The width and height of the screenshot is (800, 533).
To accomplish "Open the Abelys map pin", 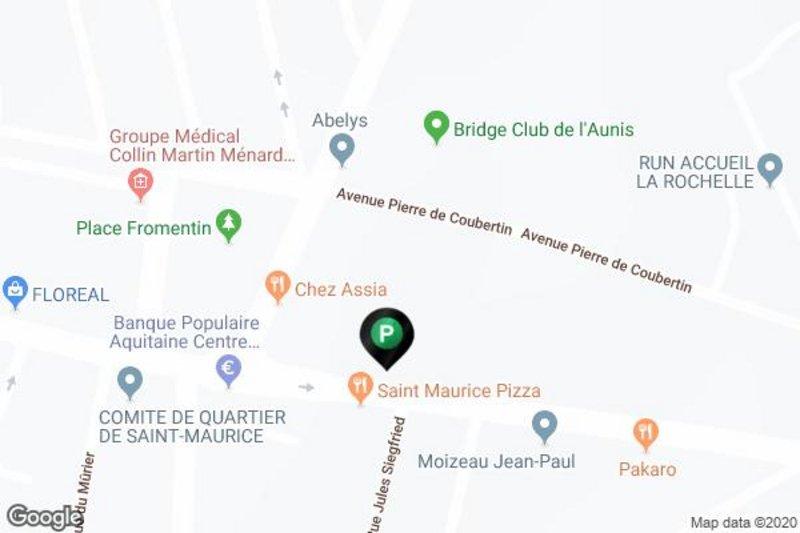I will pyautogui.click(x=342, y=151).
